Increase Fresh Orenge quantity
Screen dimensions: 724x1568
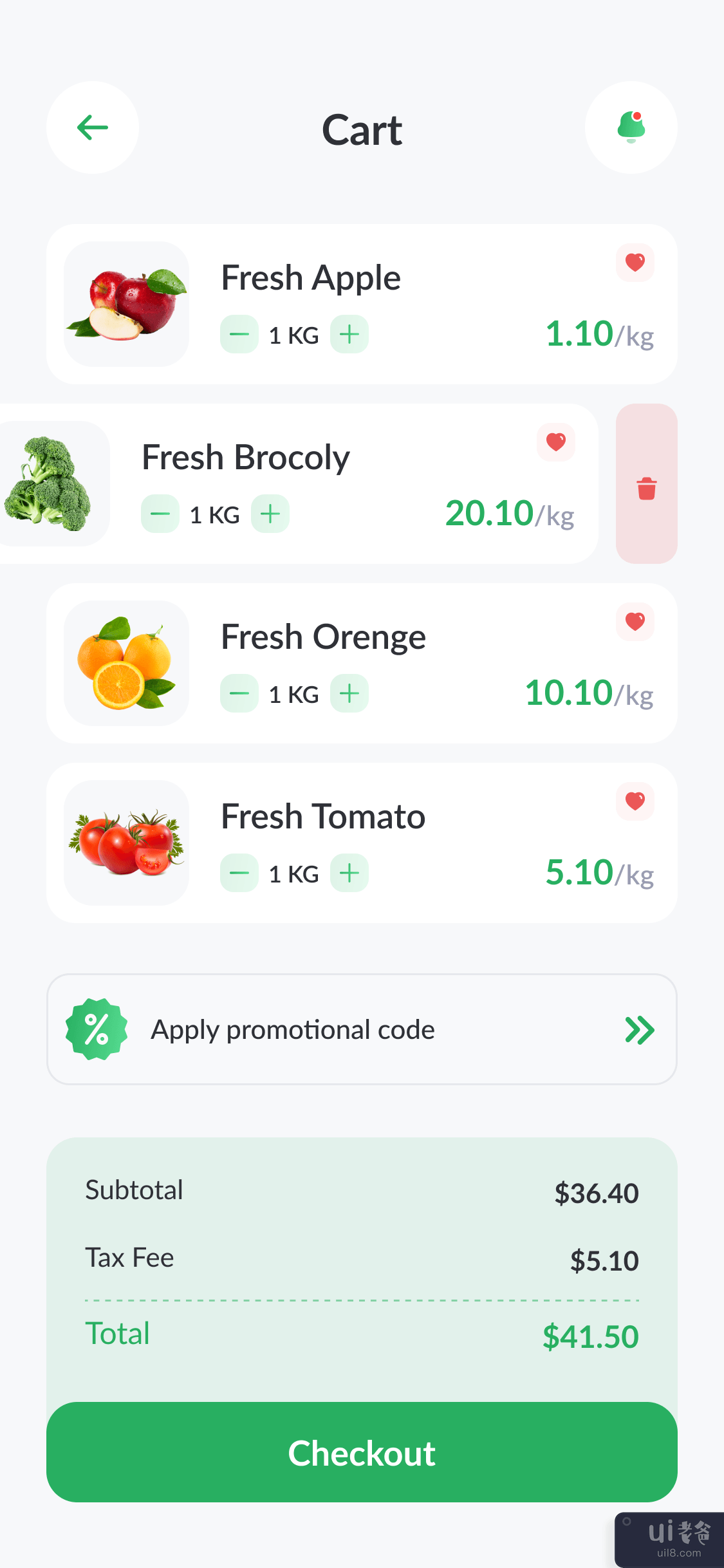point(349,694)
